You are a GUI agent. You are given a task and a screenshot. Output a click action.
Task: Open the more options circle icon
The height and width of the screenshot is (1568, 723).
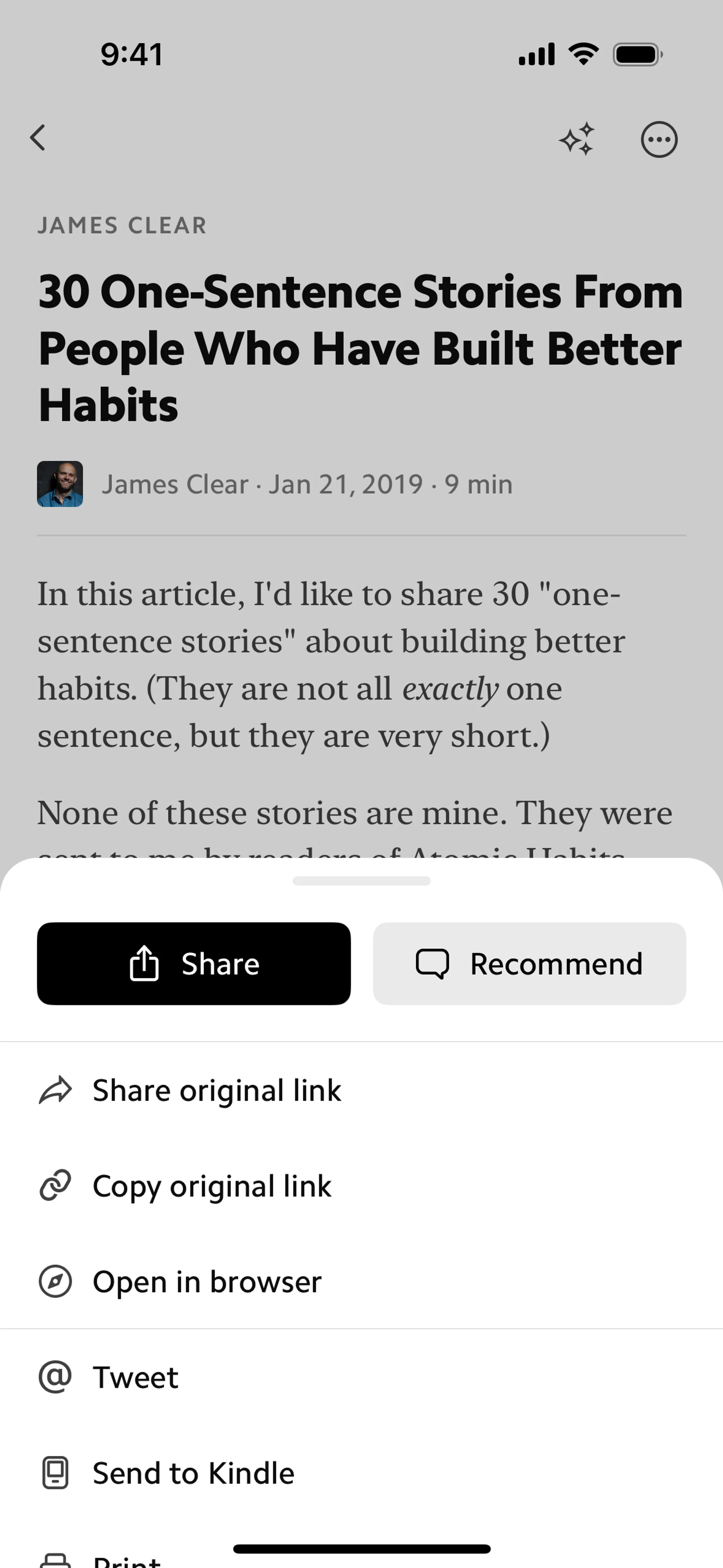[659, 139]
